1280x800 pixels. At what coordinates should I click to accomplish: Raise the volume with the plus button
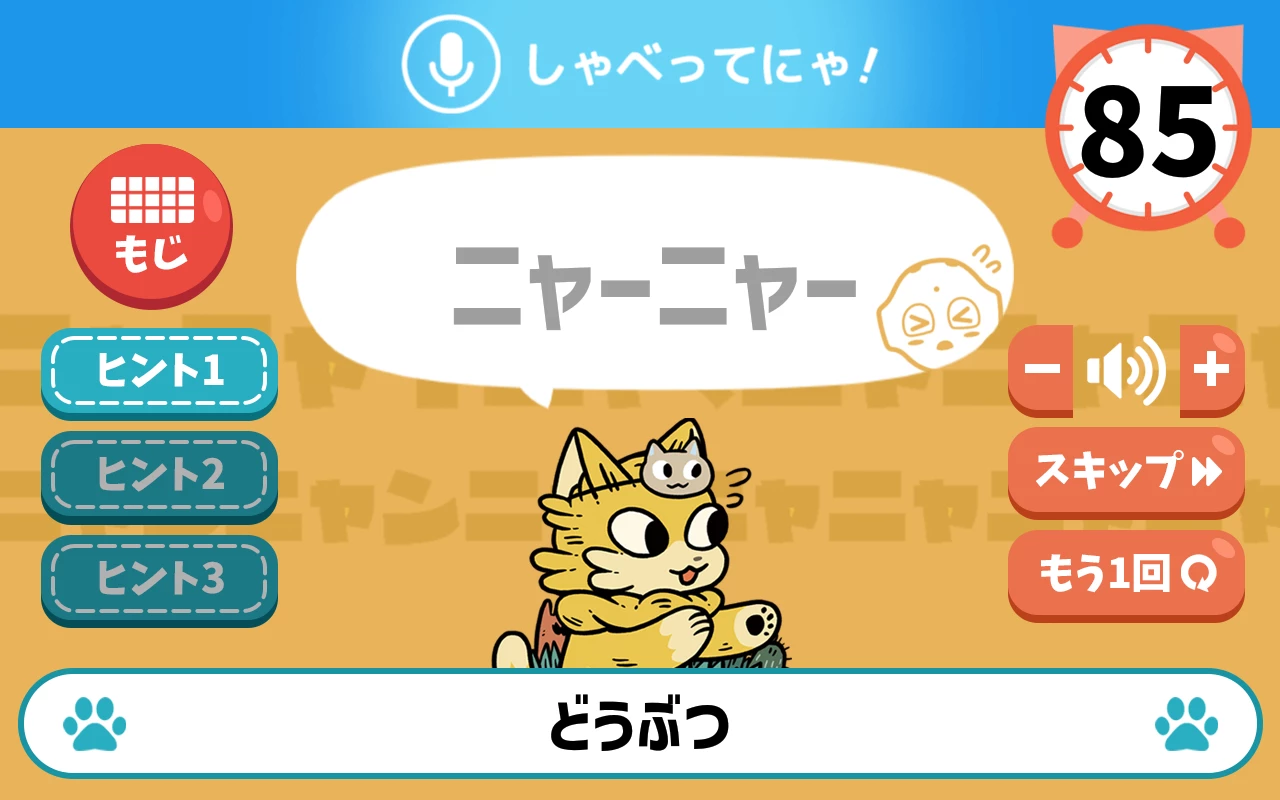(x=1212, y=370)
